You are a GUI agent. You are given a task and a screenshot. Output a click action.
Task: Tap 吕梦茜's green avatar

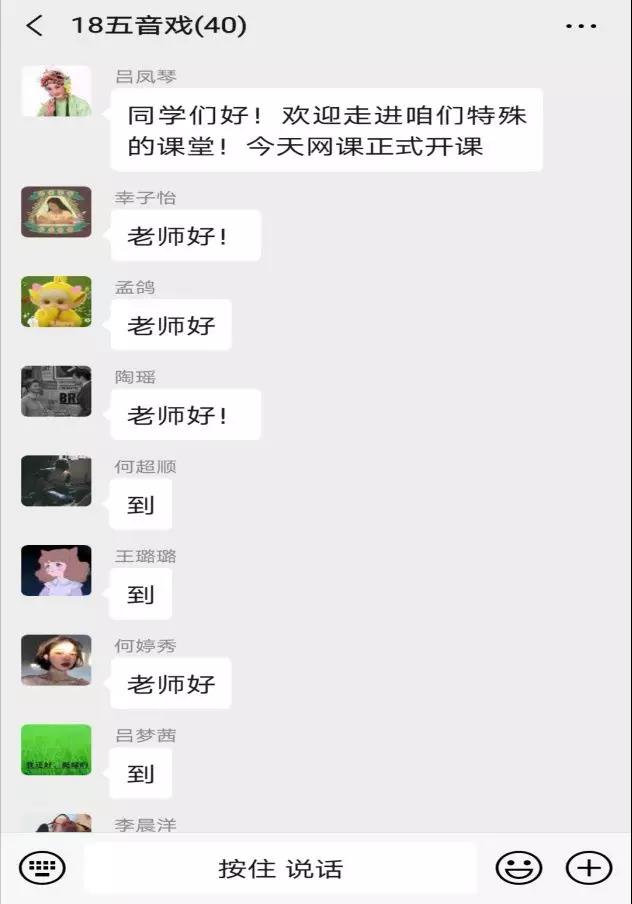click(56, 750)
